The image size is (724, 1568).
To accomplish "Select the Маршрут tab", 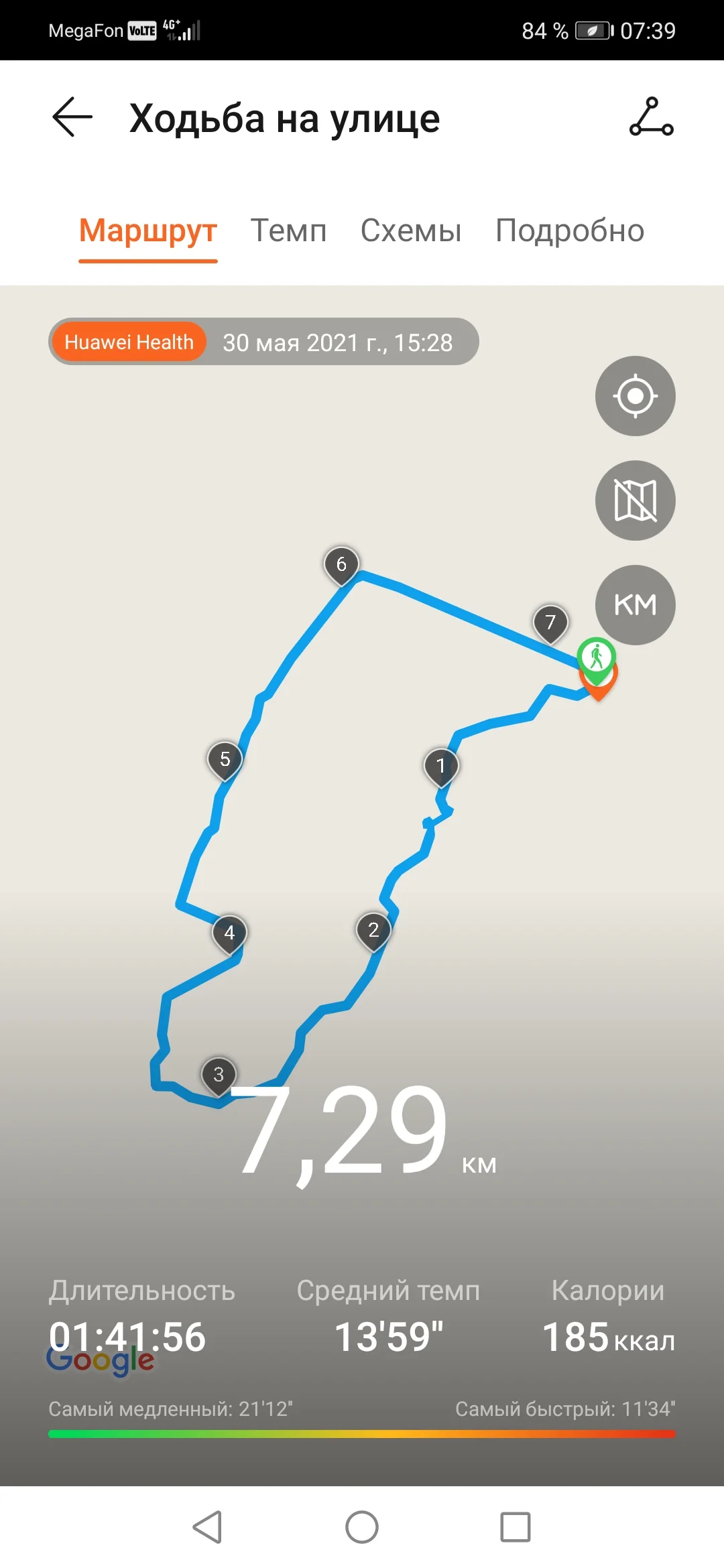I will pyautogui.click(x=148, y=232).
